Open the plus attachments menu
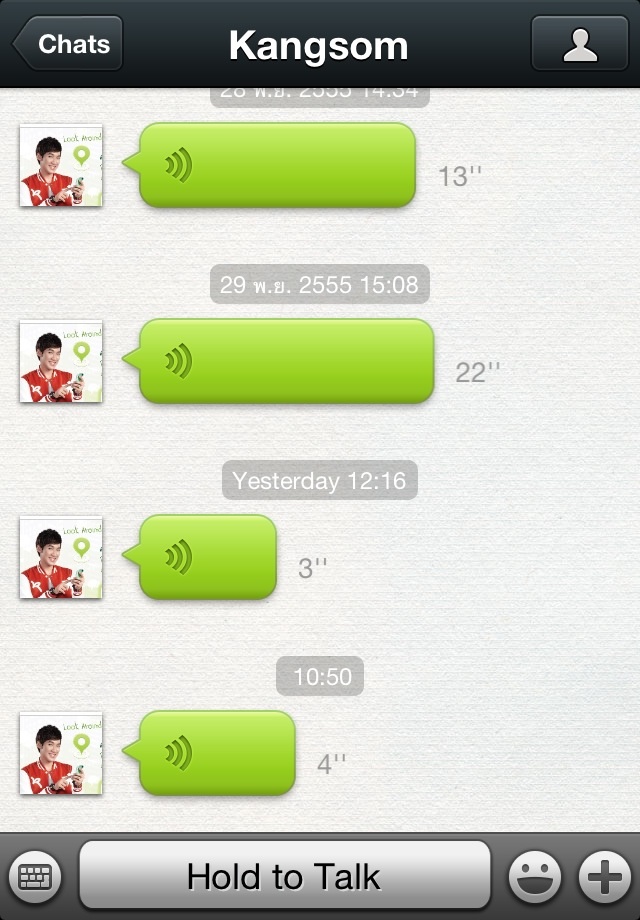The image size is (640, 920). (606, 879)
